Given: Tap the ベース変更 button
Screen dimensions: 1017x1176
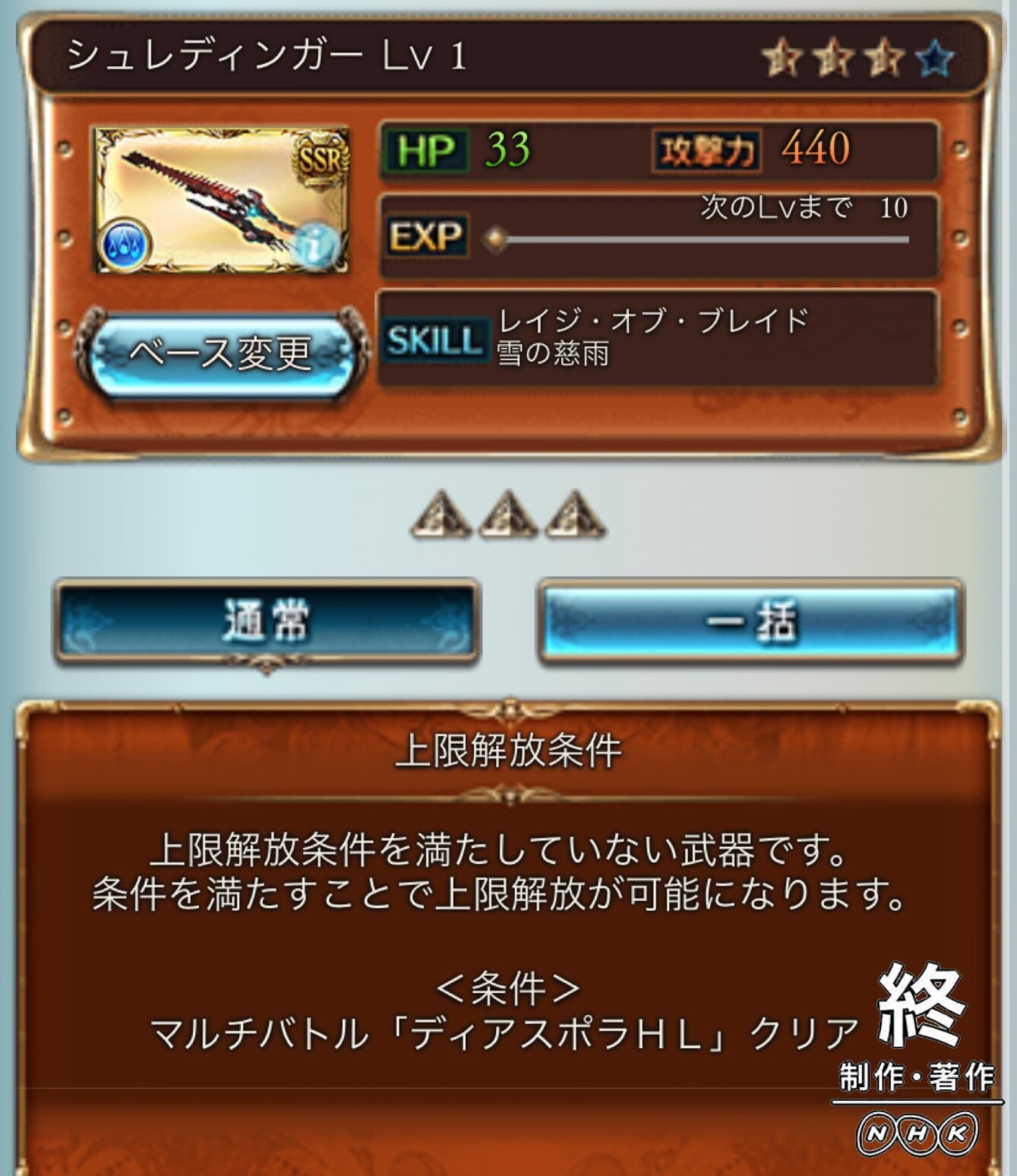Looking at the screenshot, I should pyautogui.click(x=220, y=353).
